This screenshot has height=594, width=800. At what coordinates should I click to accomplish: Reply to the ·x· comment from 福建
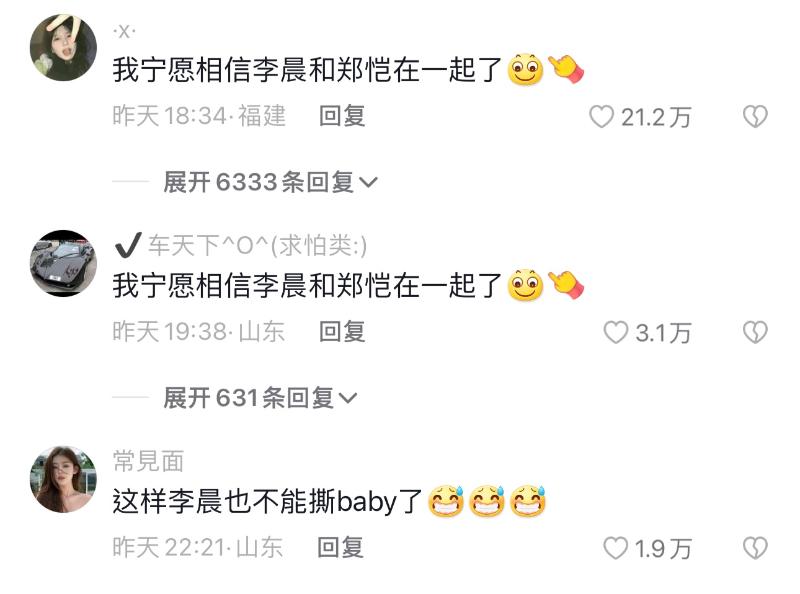(342, 116)
